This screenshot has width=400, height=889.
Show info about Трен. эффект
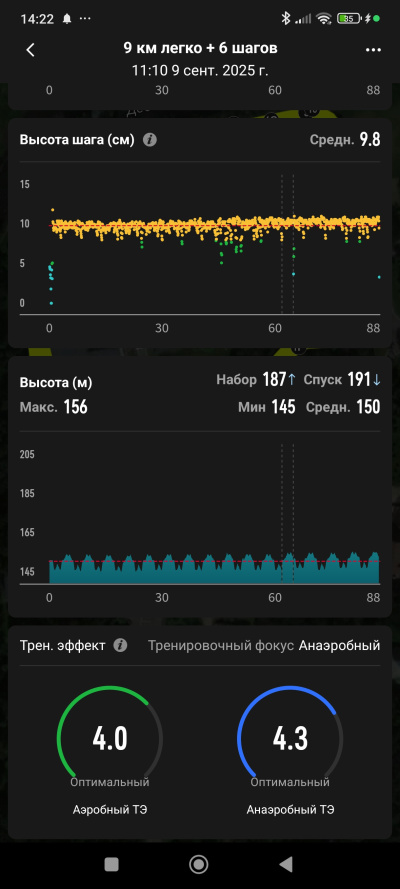coord(120,645)
